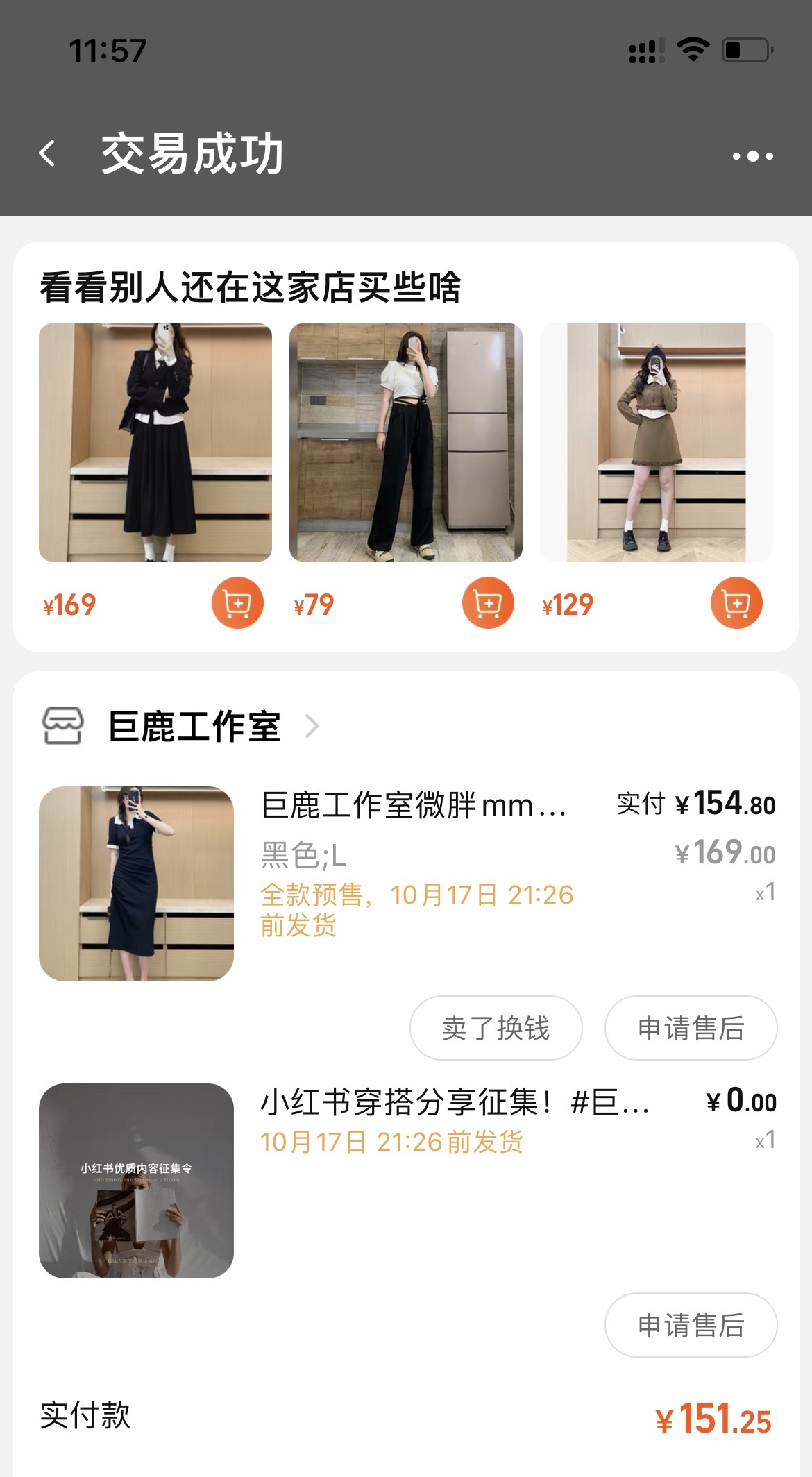Click the first 申请售后 button
This screenshot has width=812, height=1477.
(691, 1029)
